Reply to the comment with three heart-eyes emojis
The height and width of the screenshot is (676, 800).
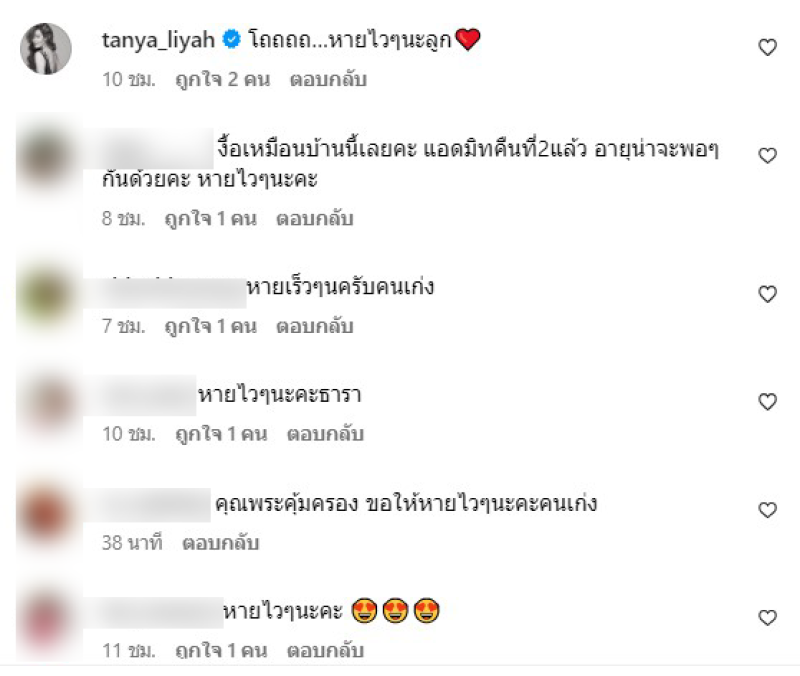[x=325, y=650]
